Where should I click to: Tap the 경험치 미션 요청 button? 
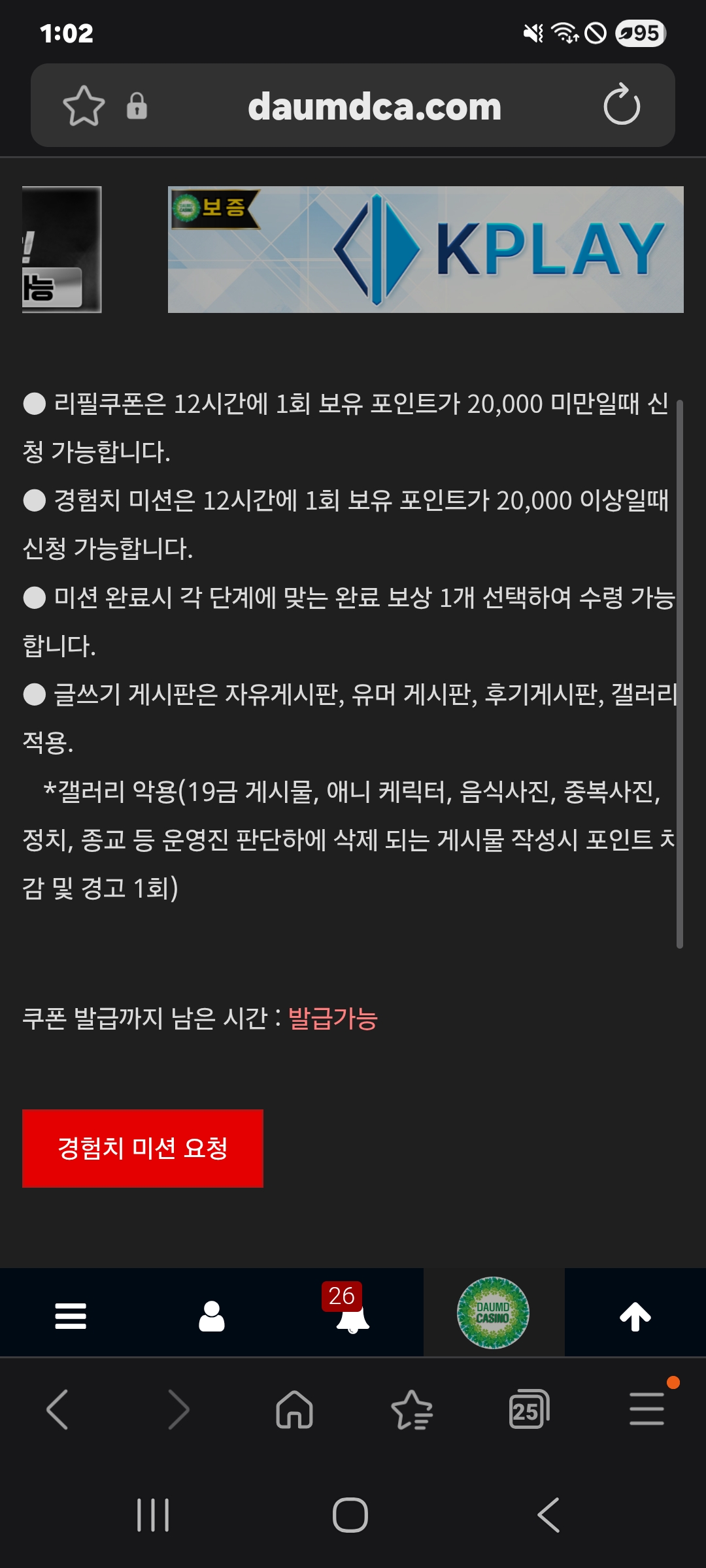coord(143,1148)
